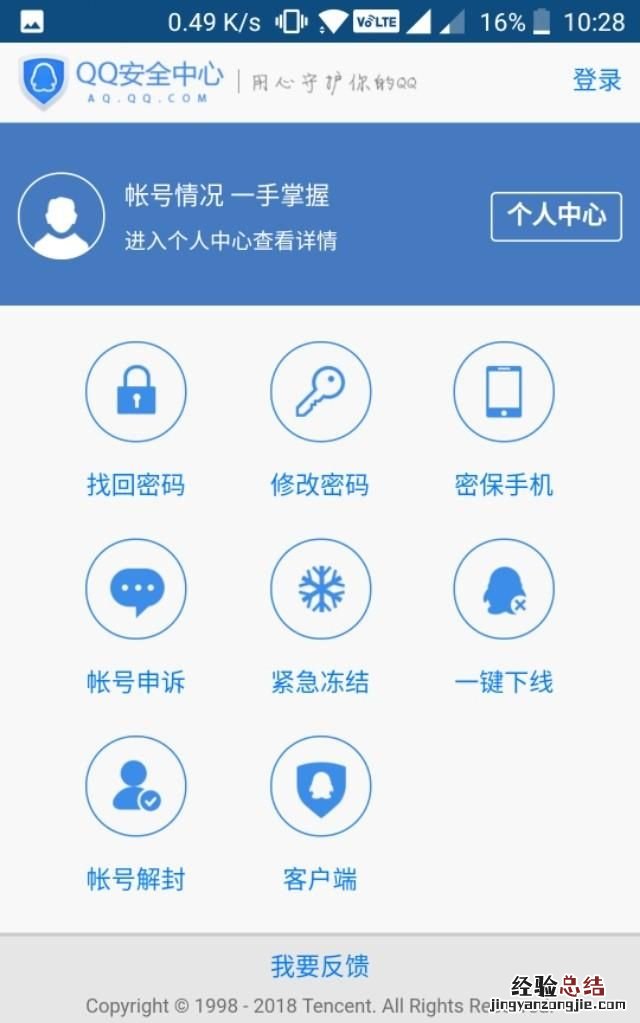
Task: Tap the 登录 login link
Action: (596, 81)
